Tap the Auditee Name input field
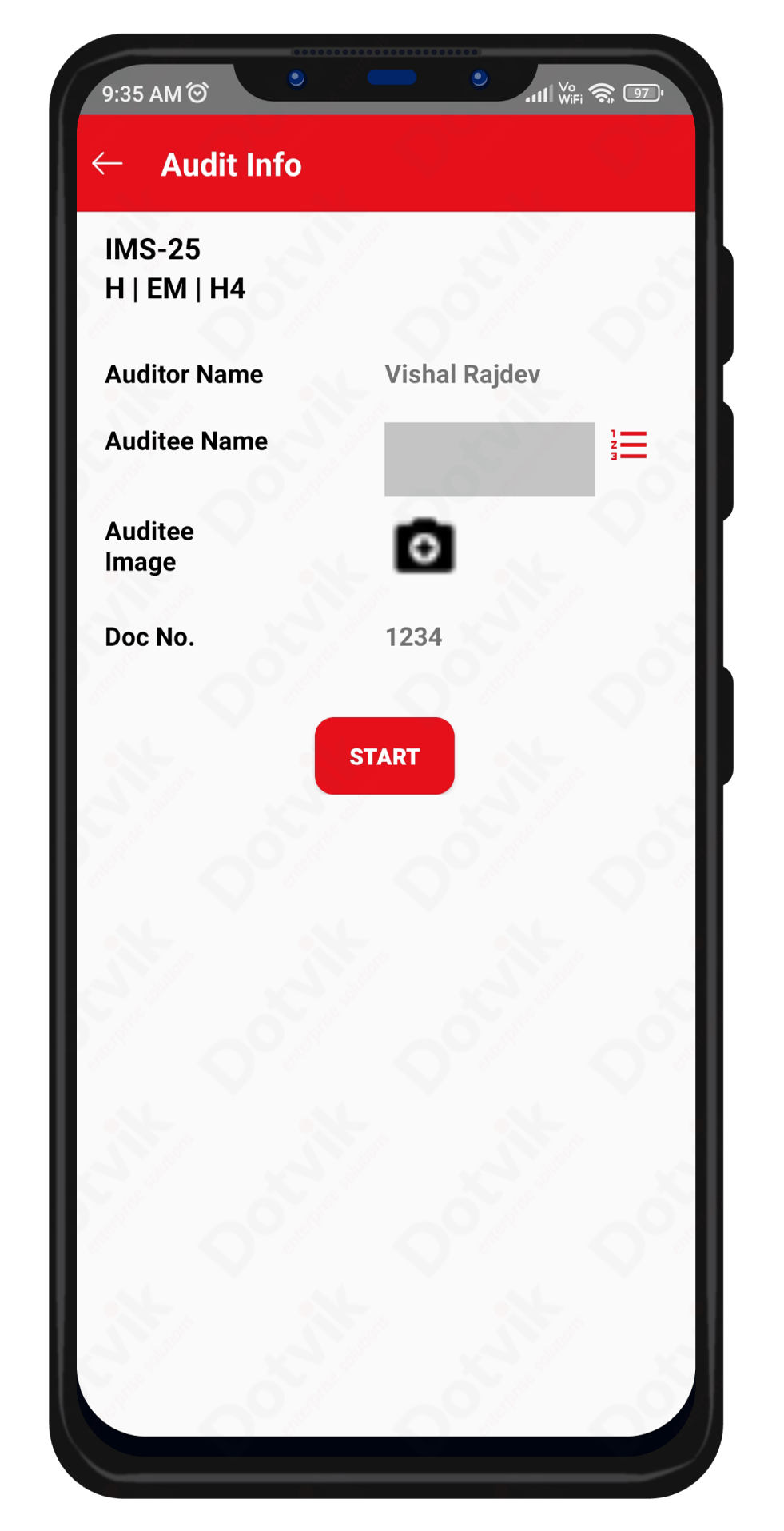The width and height of the screenshot is (784, 1531). [x=489, y=459]
